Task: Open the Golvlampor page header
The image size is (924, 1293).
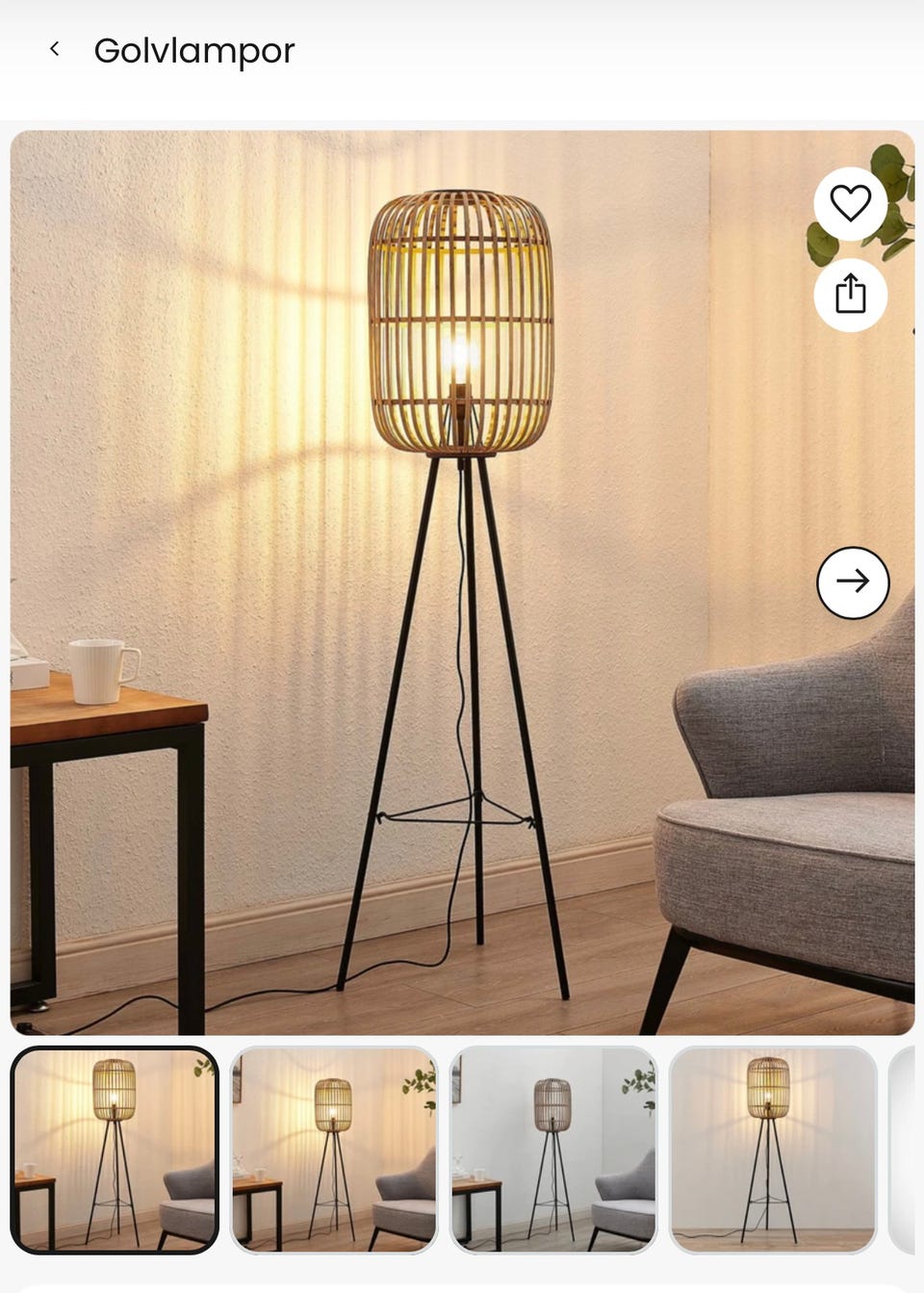Action: click(x=192, y=50)
